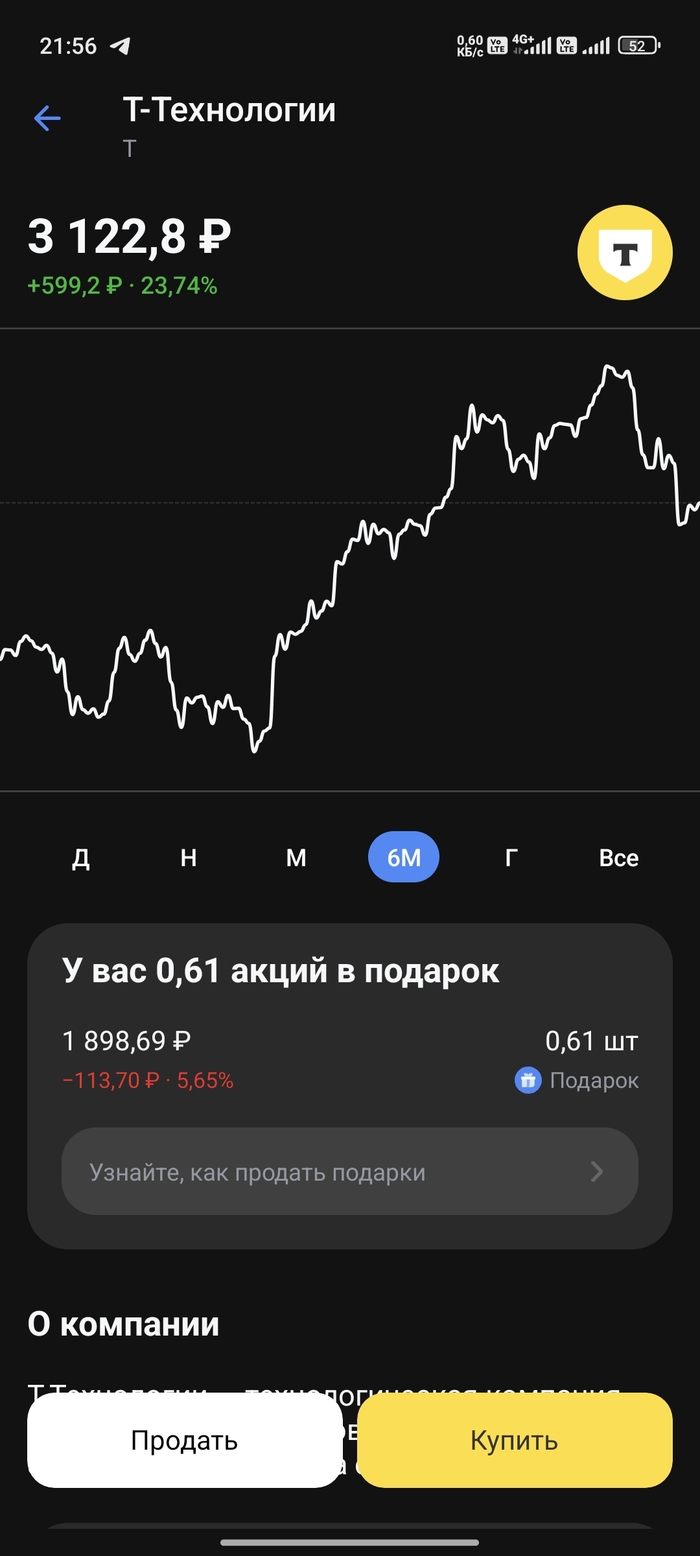Select the Н chart period
Screen dimensions: 700x1556
point(188,858)
